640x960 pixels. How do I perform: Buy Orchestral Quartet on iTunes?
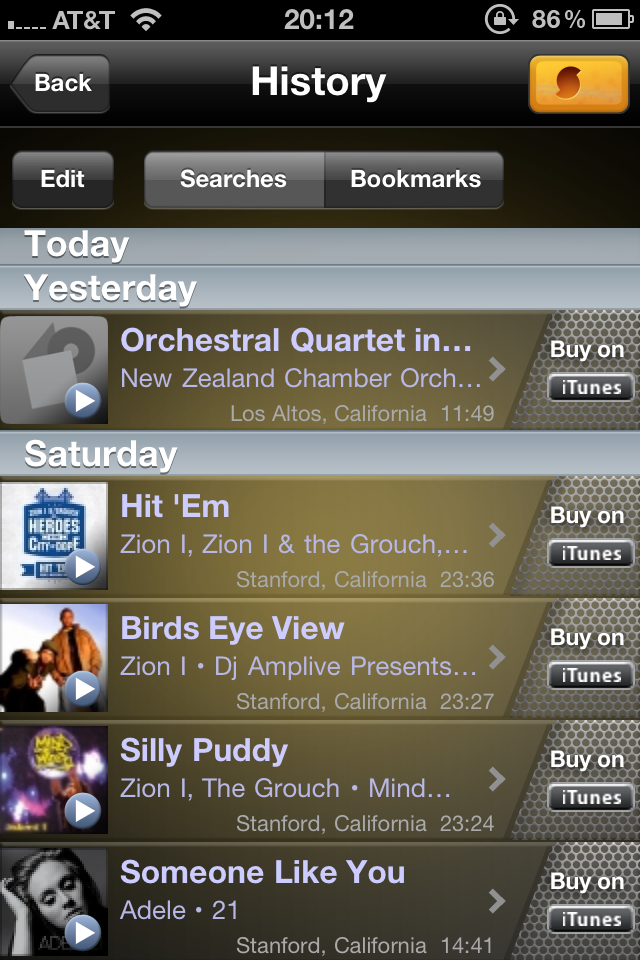[590, 388]
